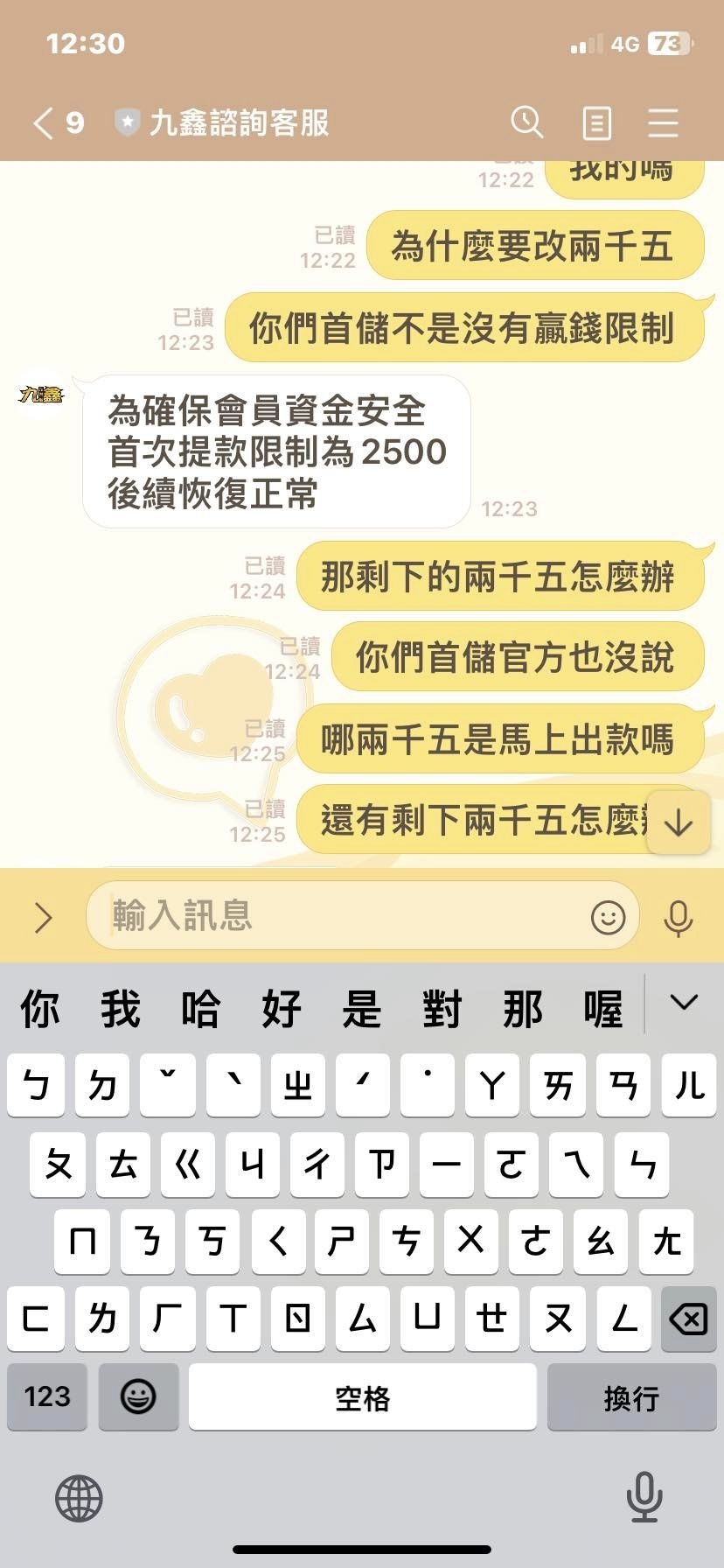Screen dimensions: 724x1568
Task: Pick suggested word 好
Action: [x=282, y=1008]
